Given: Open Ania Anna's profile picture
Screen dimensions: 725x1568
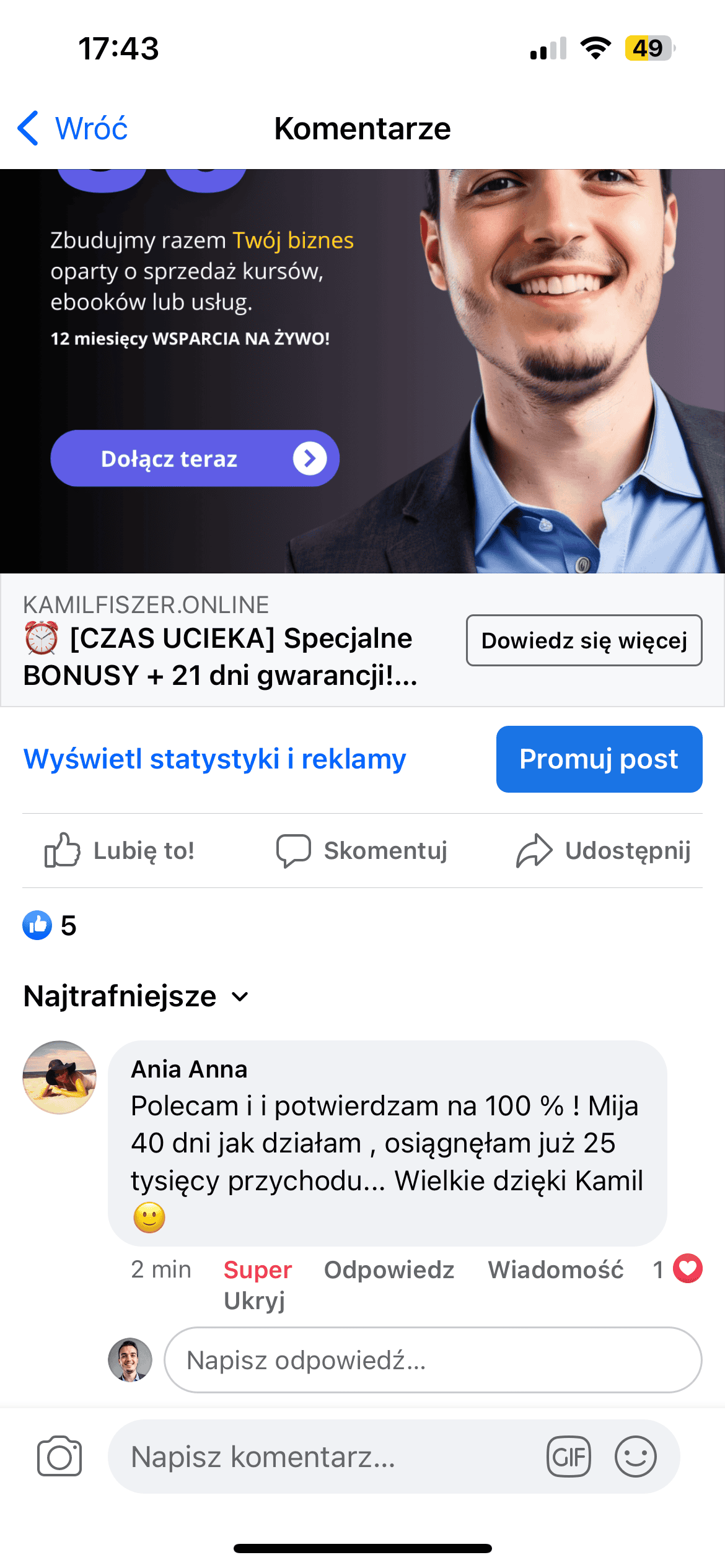Looking at the screenshot, I should tap(59, 1078).
